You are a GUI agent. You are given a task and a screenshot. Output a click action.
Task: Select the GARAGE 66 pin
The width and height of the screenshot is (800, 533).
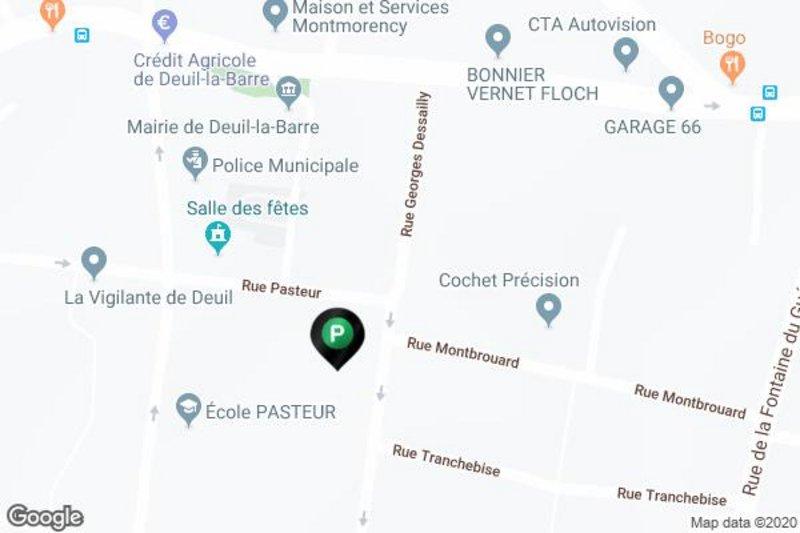point(671,92)
